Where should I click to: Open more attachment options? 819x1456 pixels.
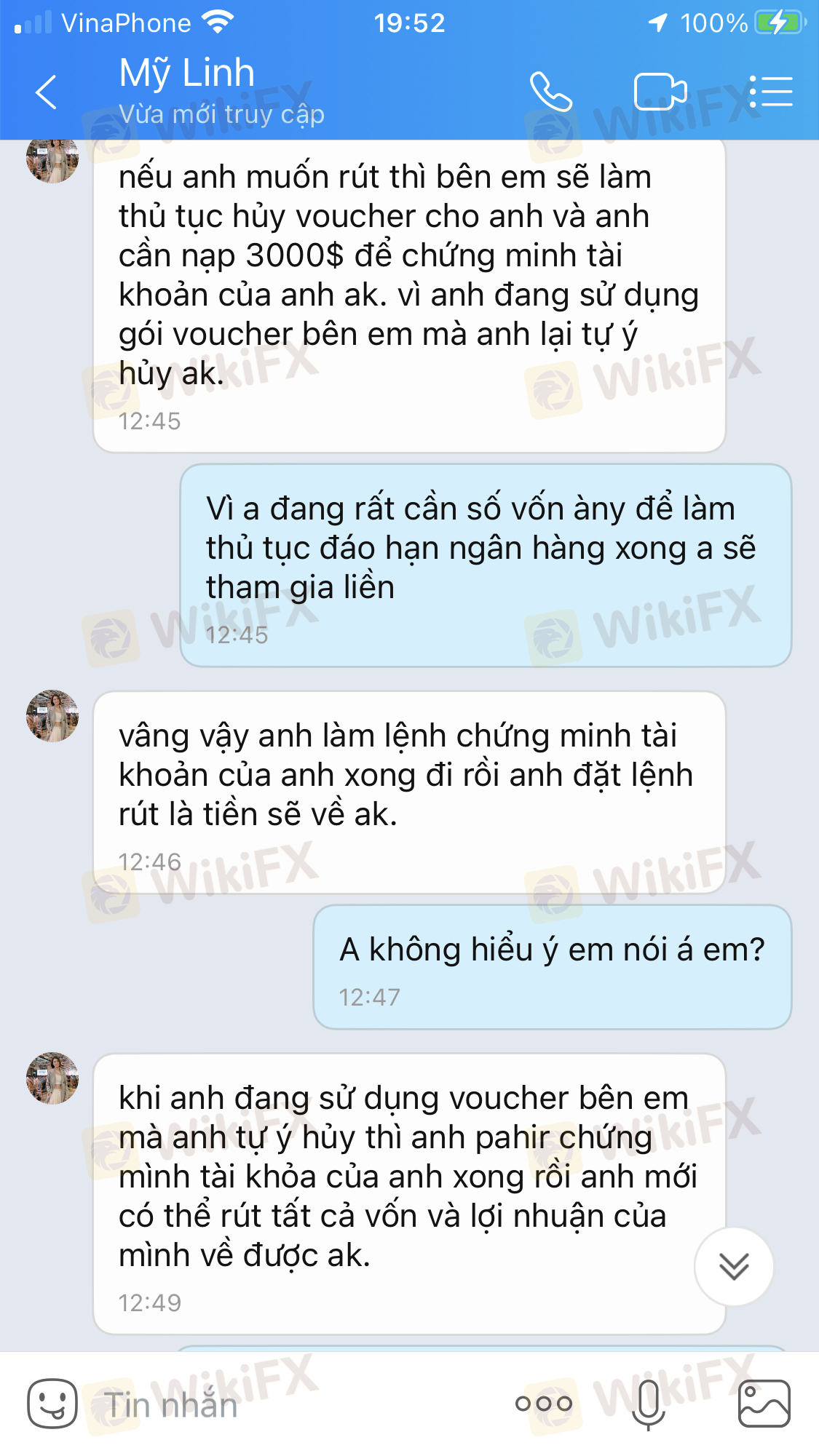point(544,1404)
